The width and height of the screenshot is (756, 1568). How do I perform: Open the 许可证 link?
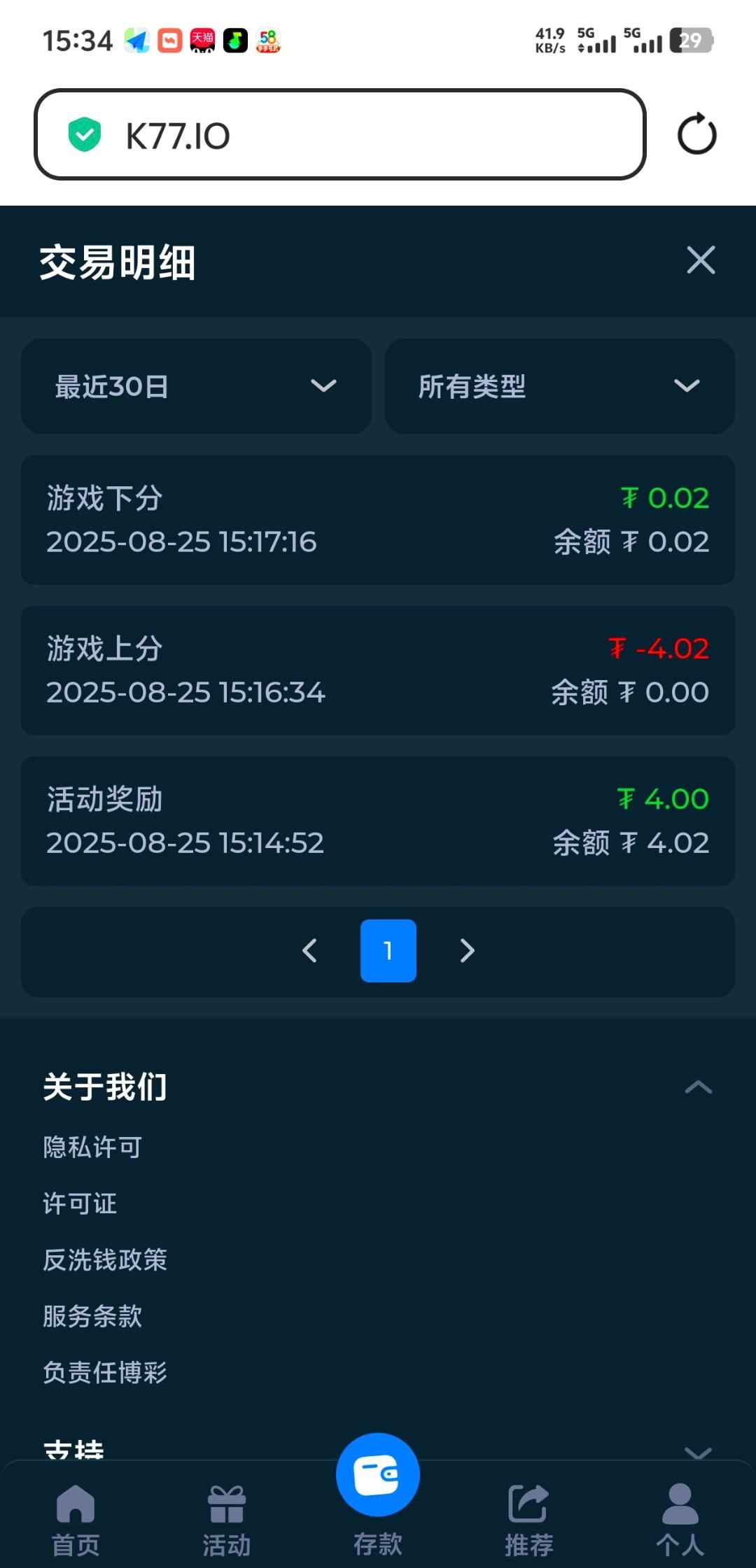click(80, 1203)
